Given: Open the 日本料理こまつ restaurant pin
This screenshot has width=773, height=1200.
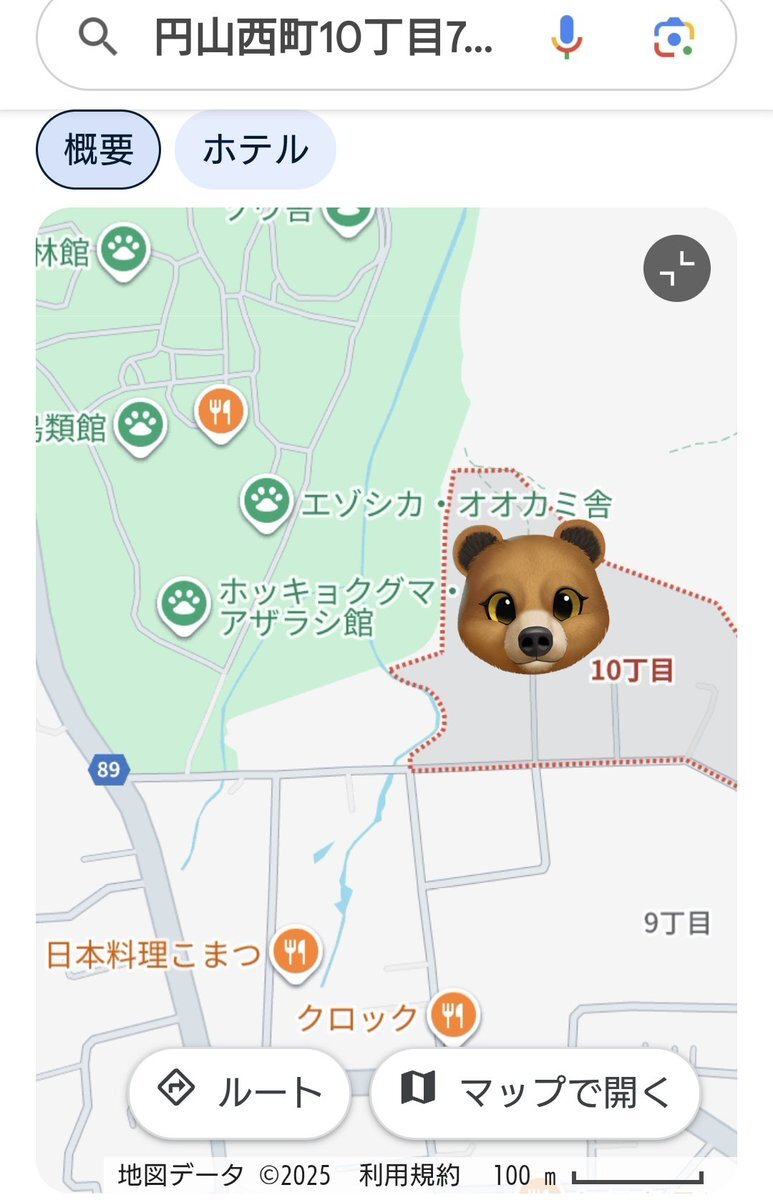Looking at the screenshot, I should (294, 950).
